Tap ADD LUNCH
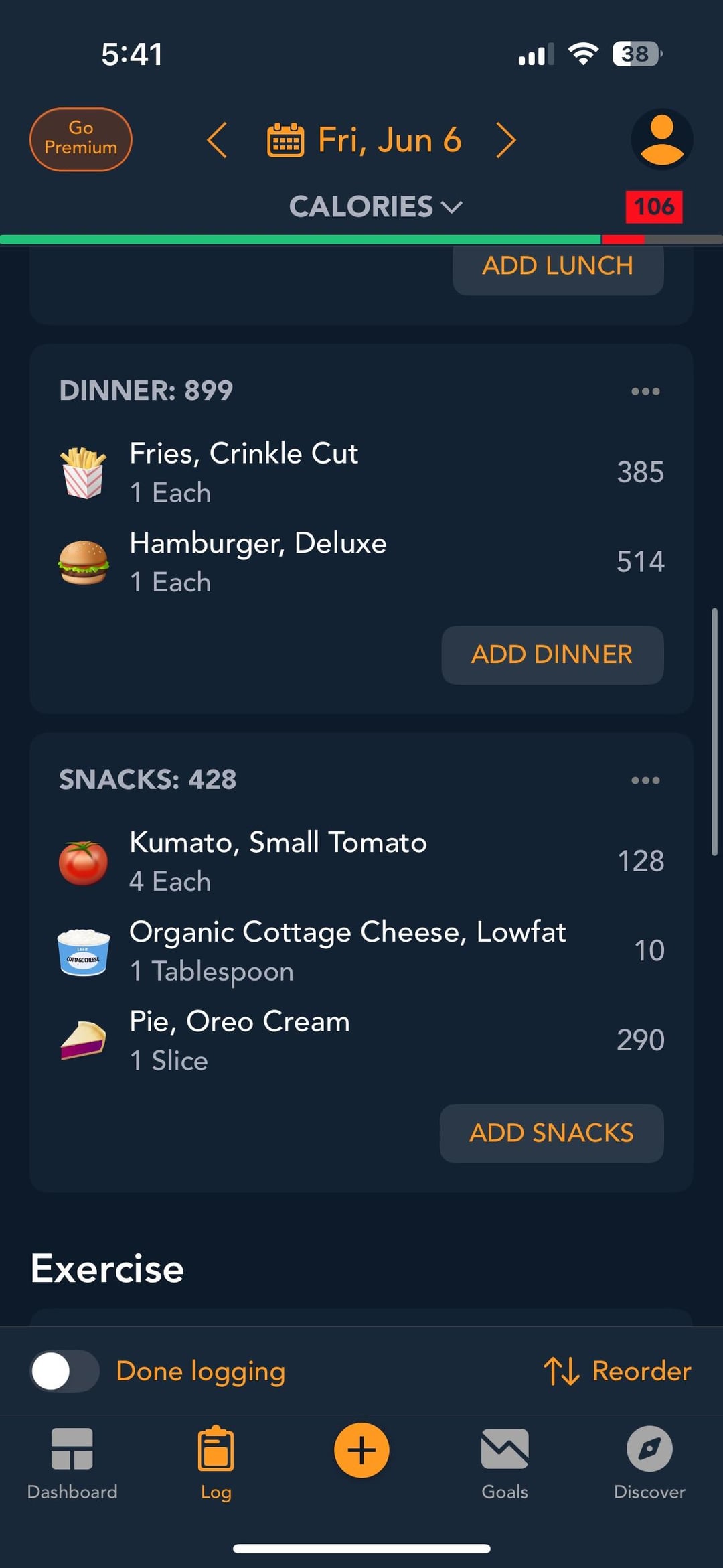Viewport: 723px width, 1568px height. pyautogui.click(x=558, y=266)
